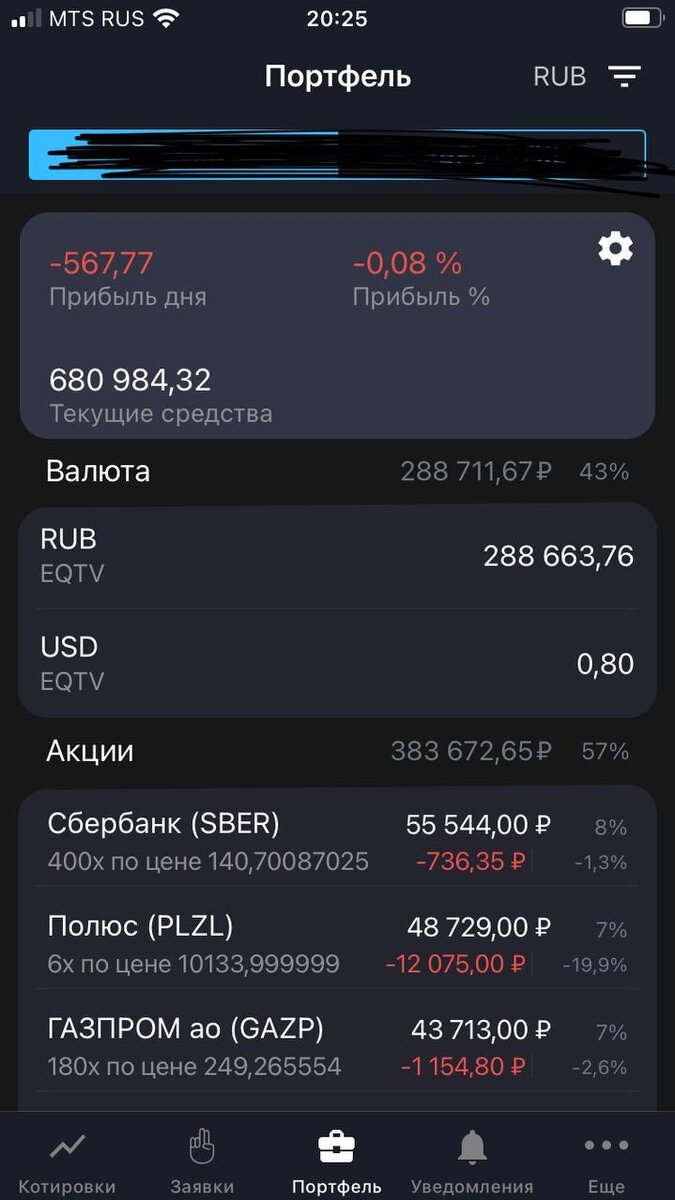The width and height of the screenshot is (675, 1200).
Task: Go to the Заявки tab
Action: [202, 1160]
